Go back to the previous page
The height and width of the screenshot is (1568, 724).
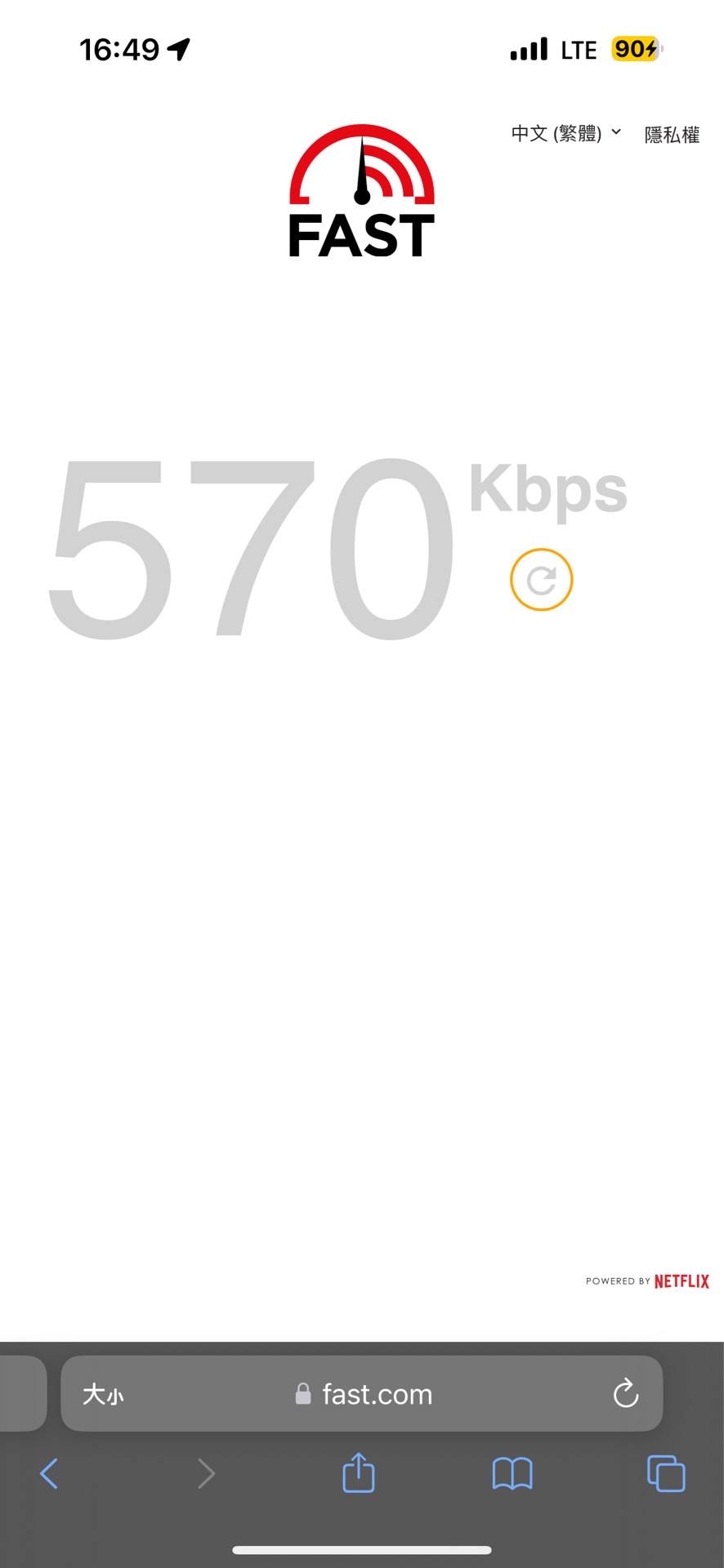49,1474
